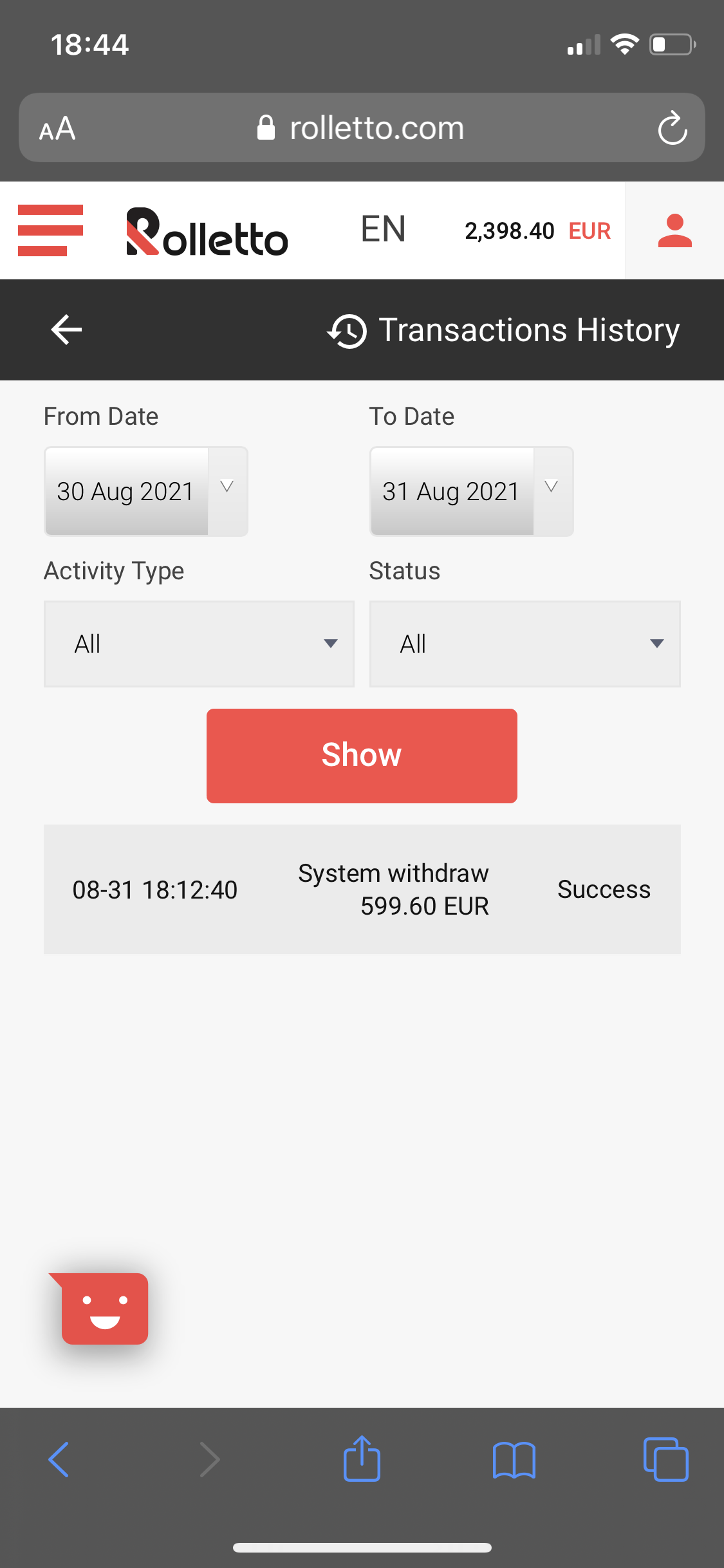Show open browser tabs
This screenshot has width=724, height=1568.
point(665,1459)
